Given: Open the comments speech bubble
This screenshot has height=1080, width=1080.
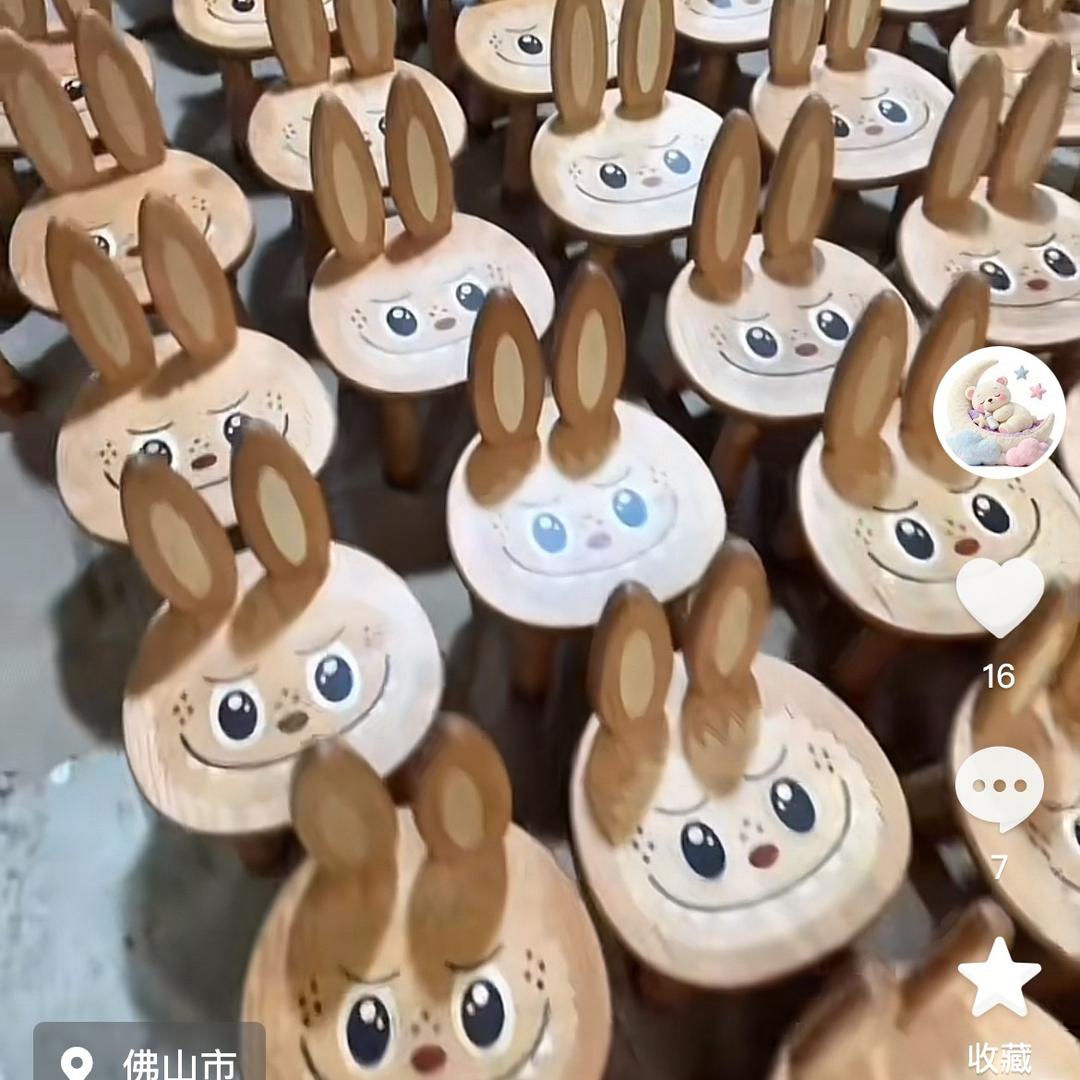Looking at the screenshot, I should (999, 789).
